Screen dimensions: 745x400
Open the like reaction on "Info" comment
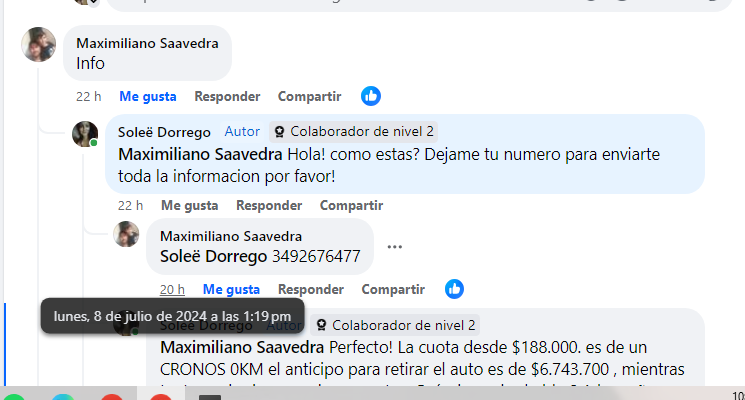(371, 97)
